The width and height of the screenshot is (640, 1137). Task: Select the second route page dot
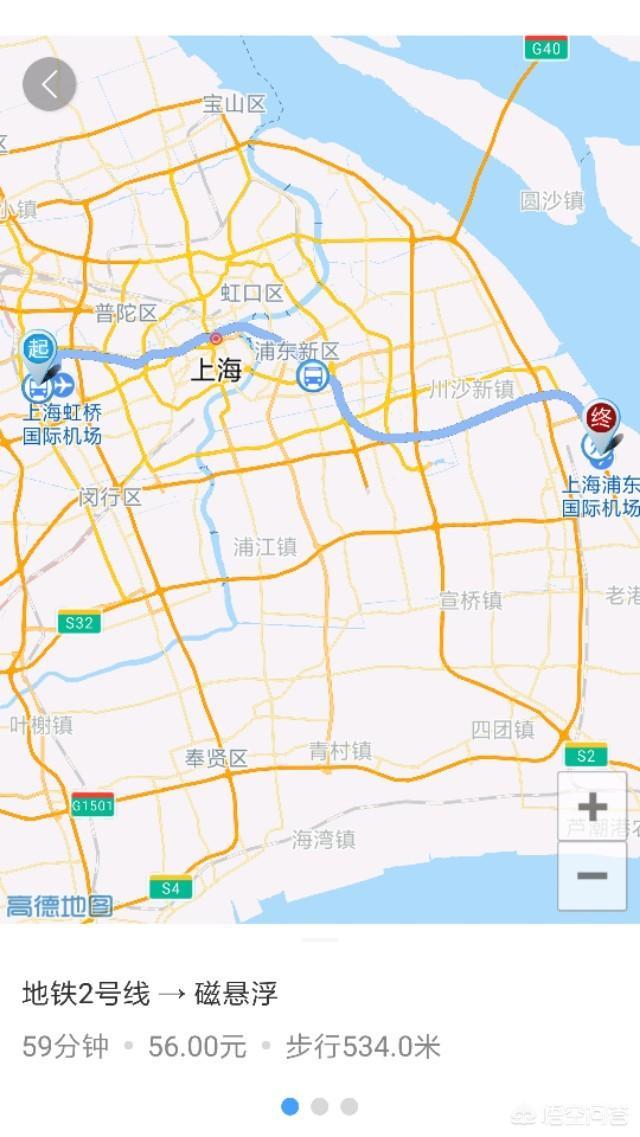[320, 1106]
